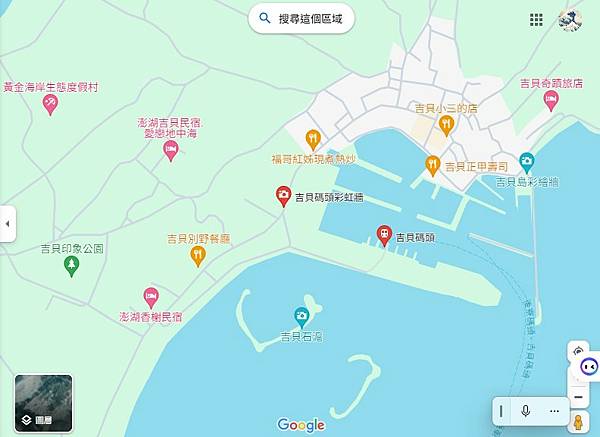600x437 pixels.
Task: Tap the 搜尋這個區域 search-this-area button
Action: pos(301,18)
